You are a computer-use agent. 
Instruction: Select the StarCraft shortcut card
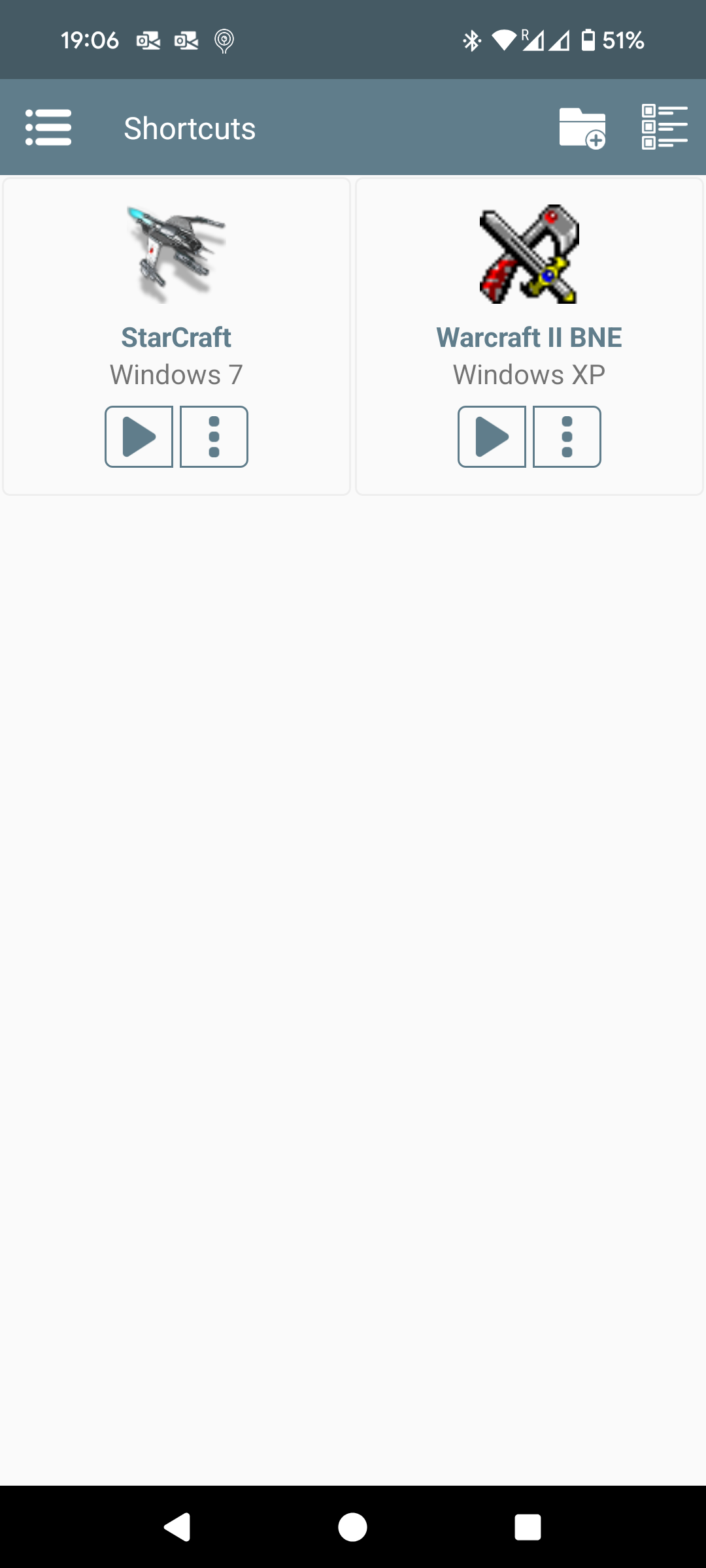(x=176, y=336)
